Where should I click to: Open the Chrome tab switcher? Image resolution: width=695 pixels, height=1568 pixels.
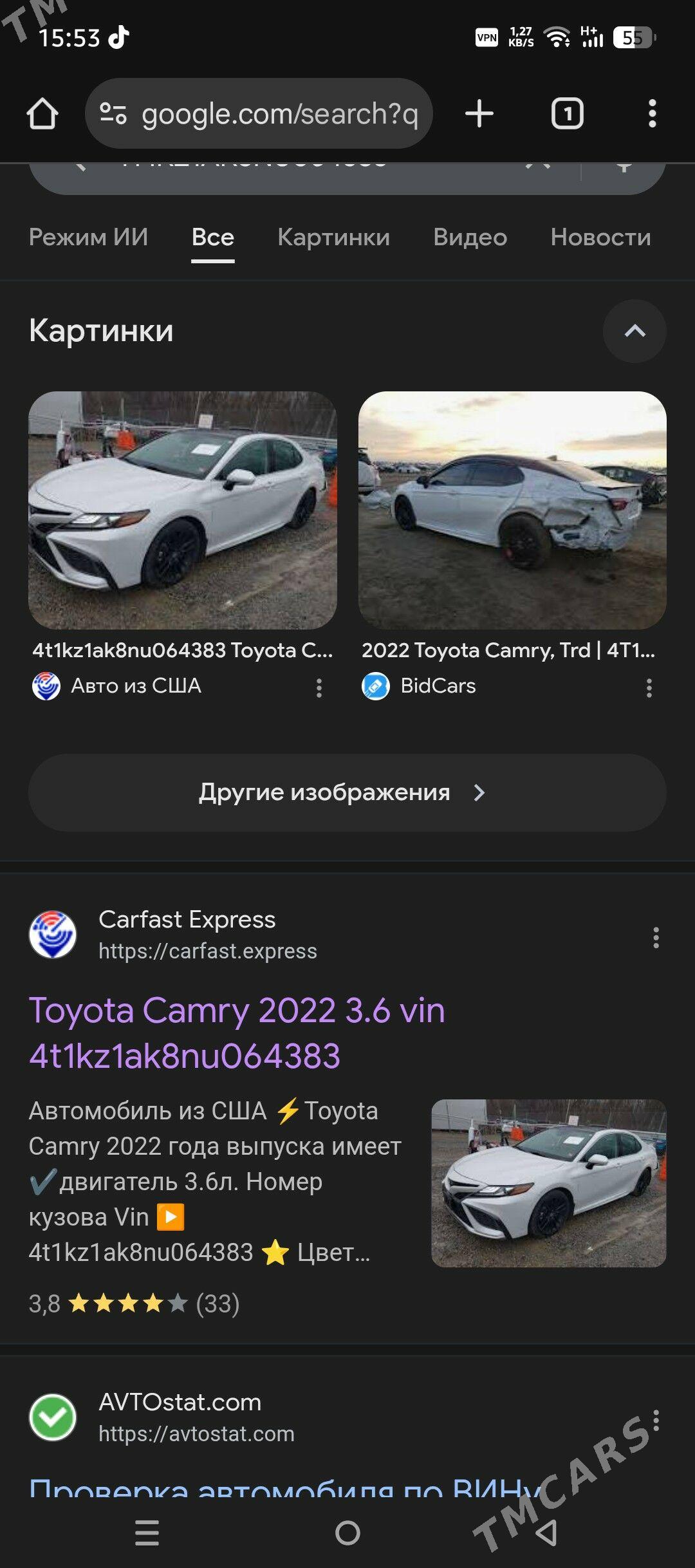[567, 113]
